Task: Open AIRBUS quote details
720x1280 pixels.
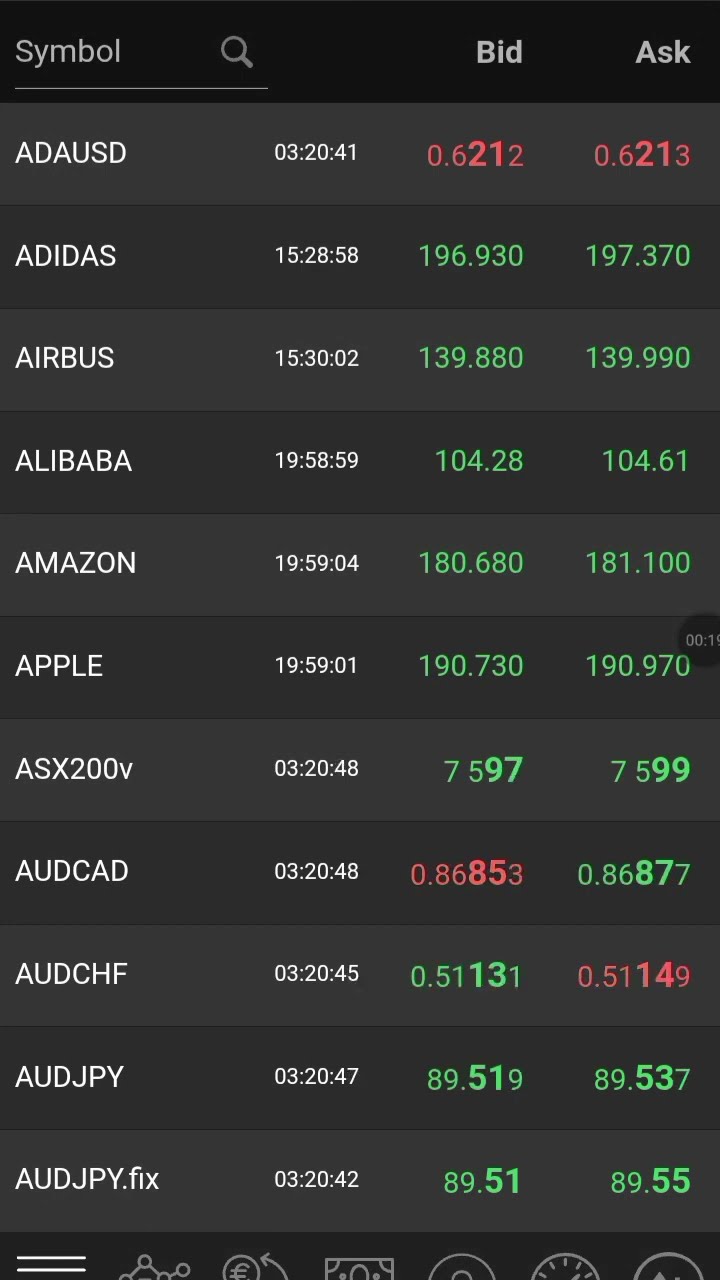Action: coord(360,358)
